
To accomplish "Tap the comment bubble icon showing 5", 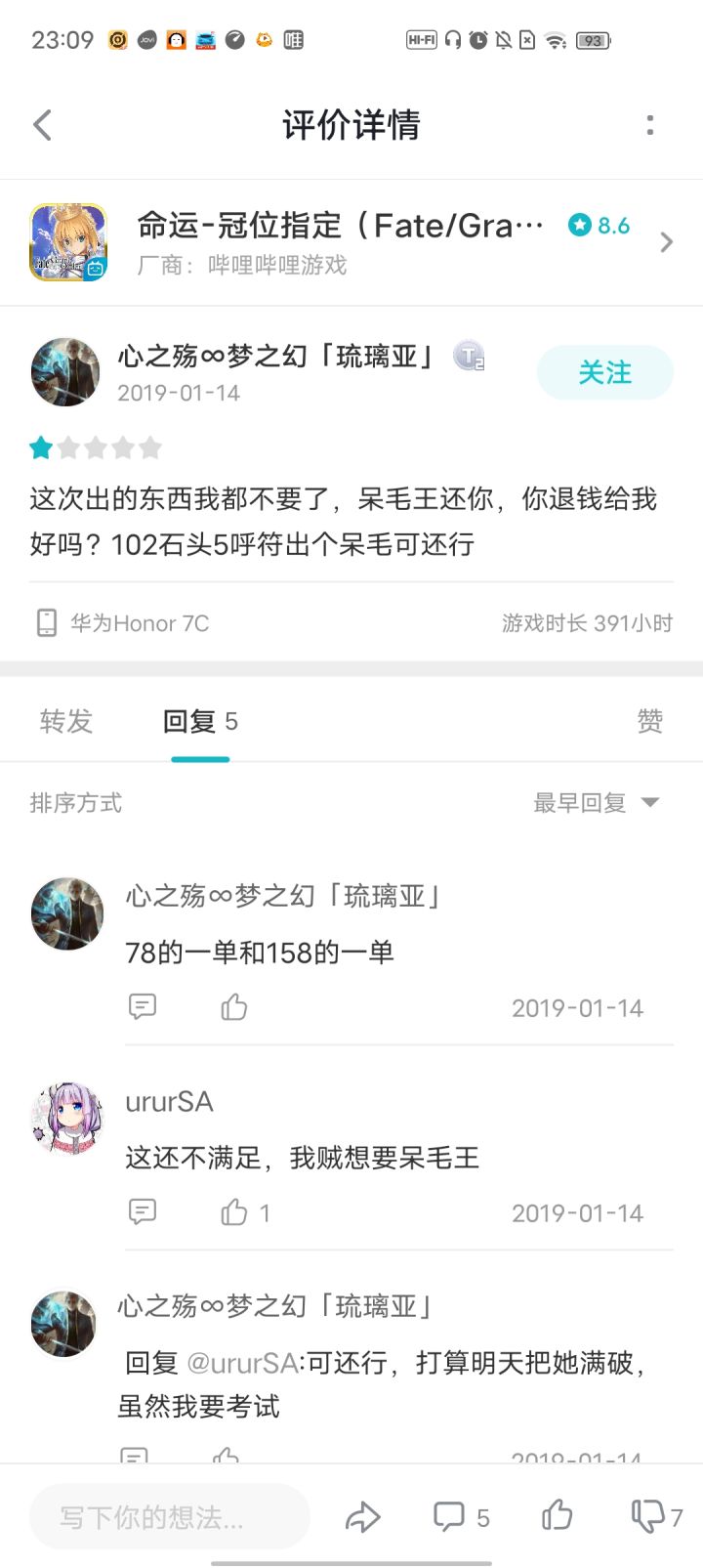I will click(x=449, y=1516).
